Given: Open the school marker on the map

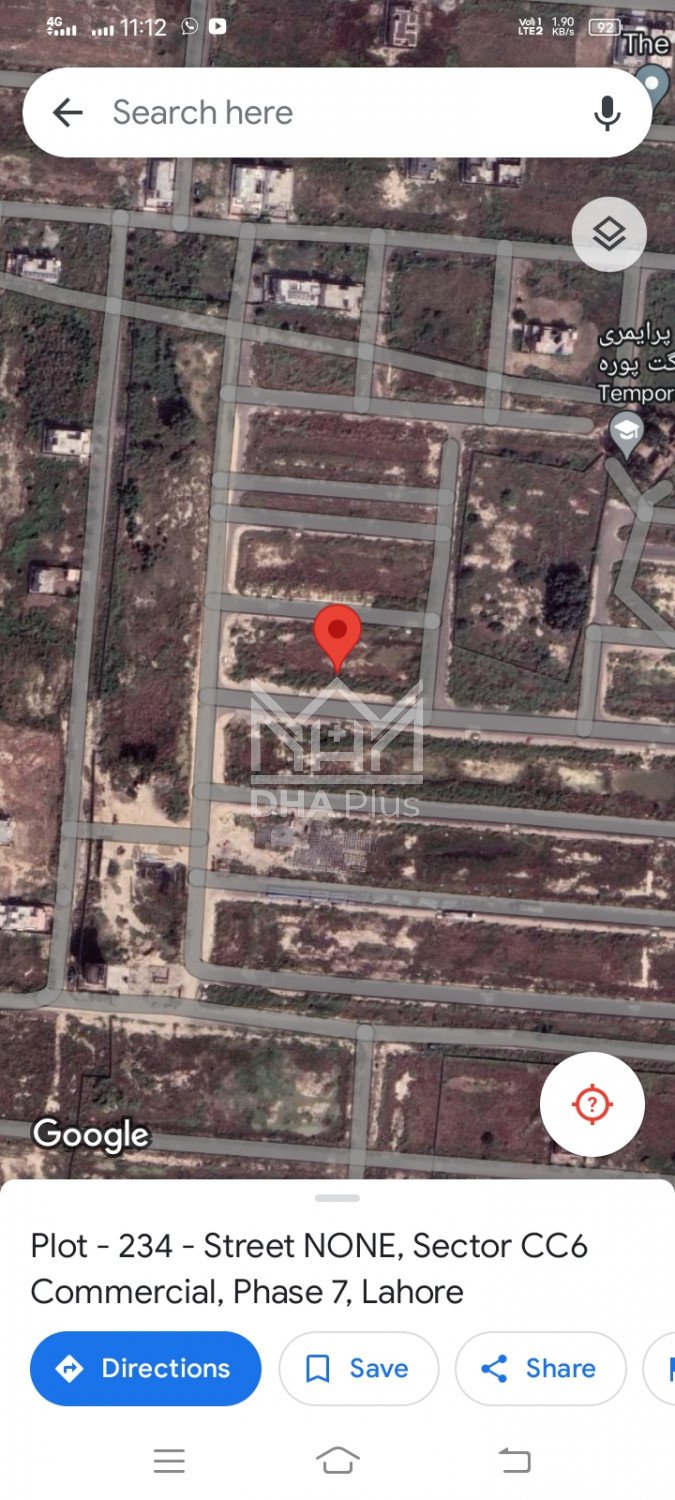Looking at the screenshot, I should 627,433.
